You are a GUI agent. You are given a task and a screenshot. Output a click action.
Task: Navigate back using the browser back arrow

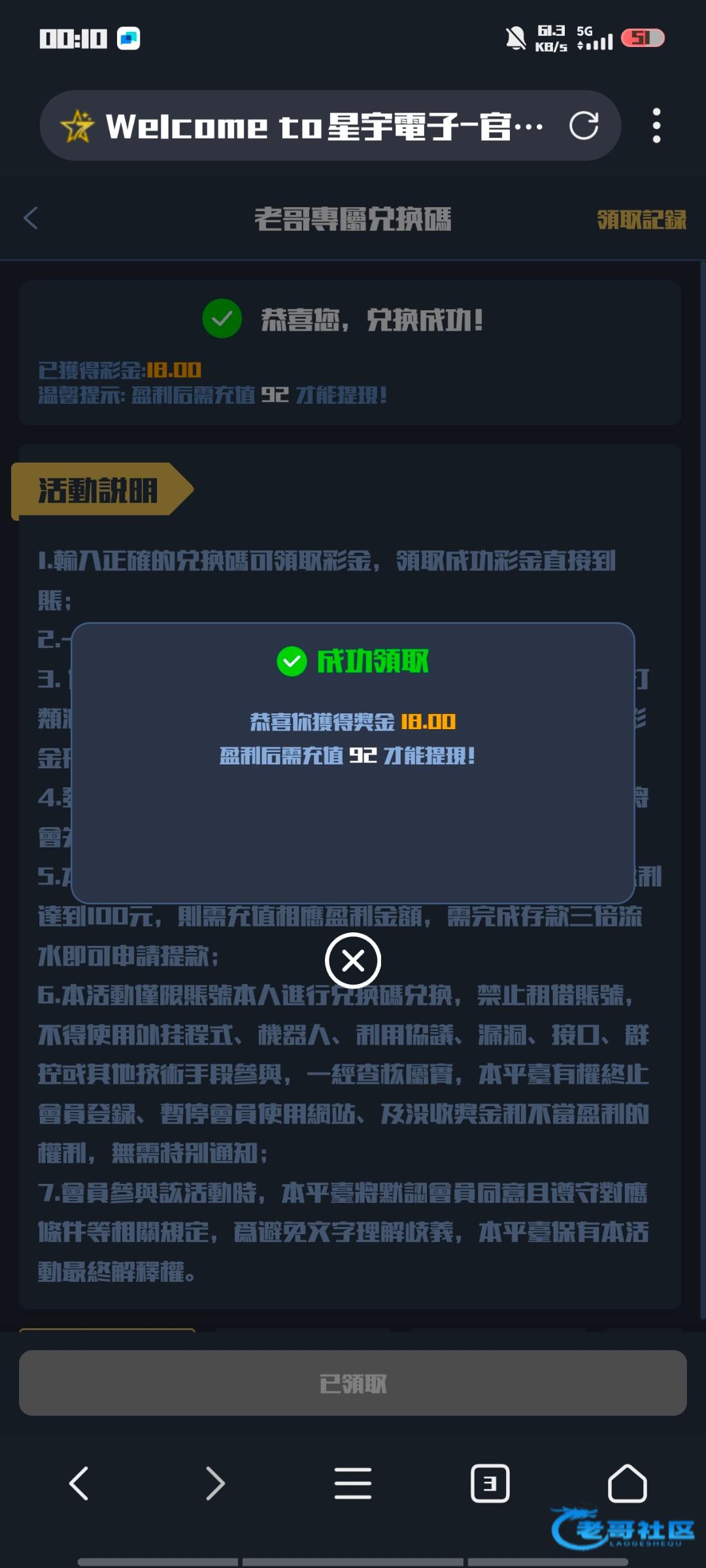[79, 1483]
